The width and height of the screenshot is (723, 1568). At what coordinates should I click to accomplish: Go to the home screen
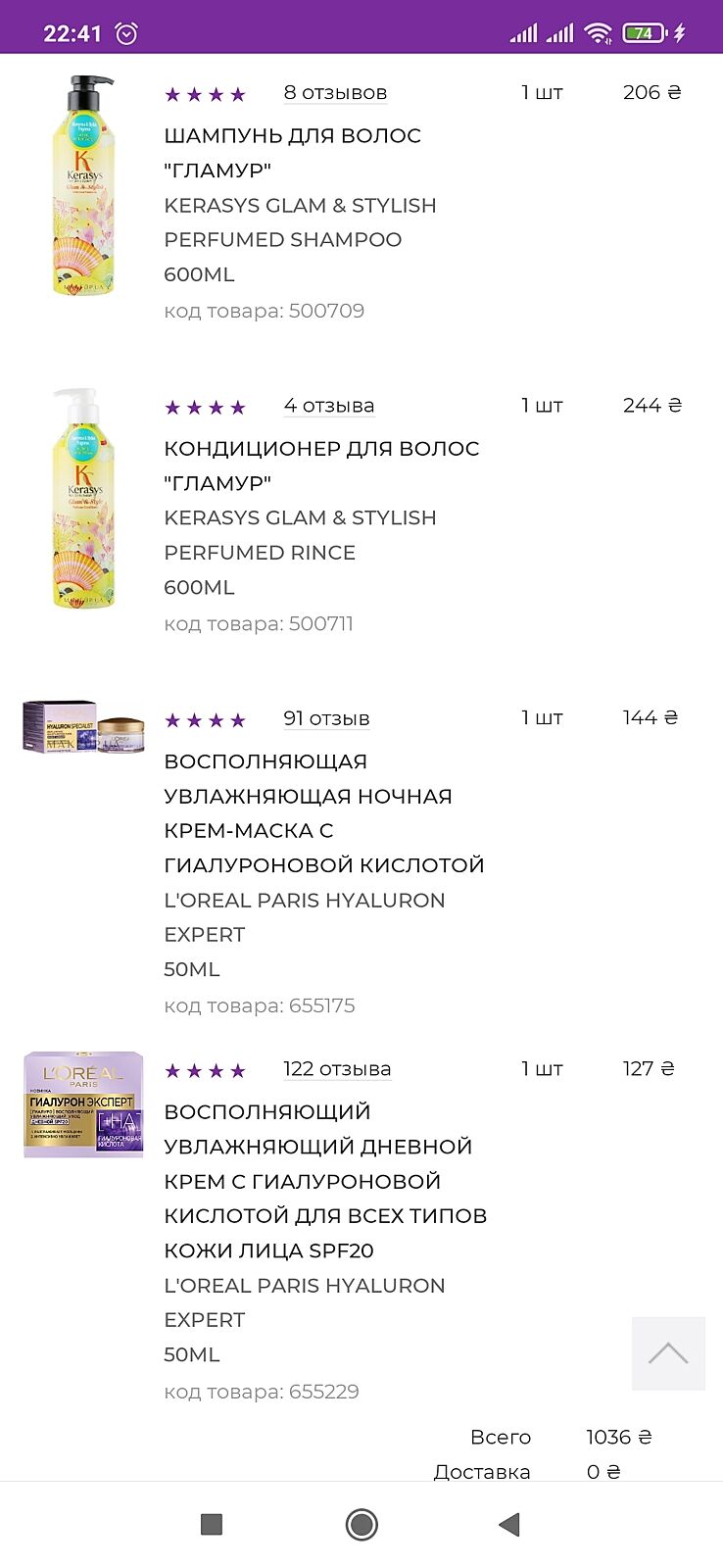coord(361,1524)
